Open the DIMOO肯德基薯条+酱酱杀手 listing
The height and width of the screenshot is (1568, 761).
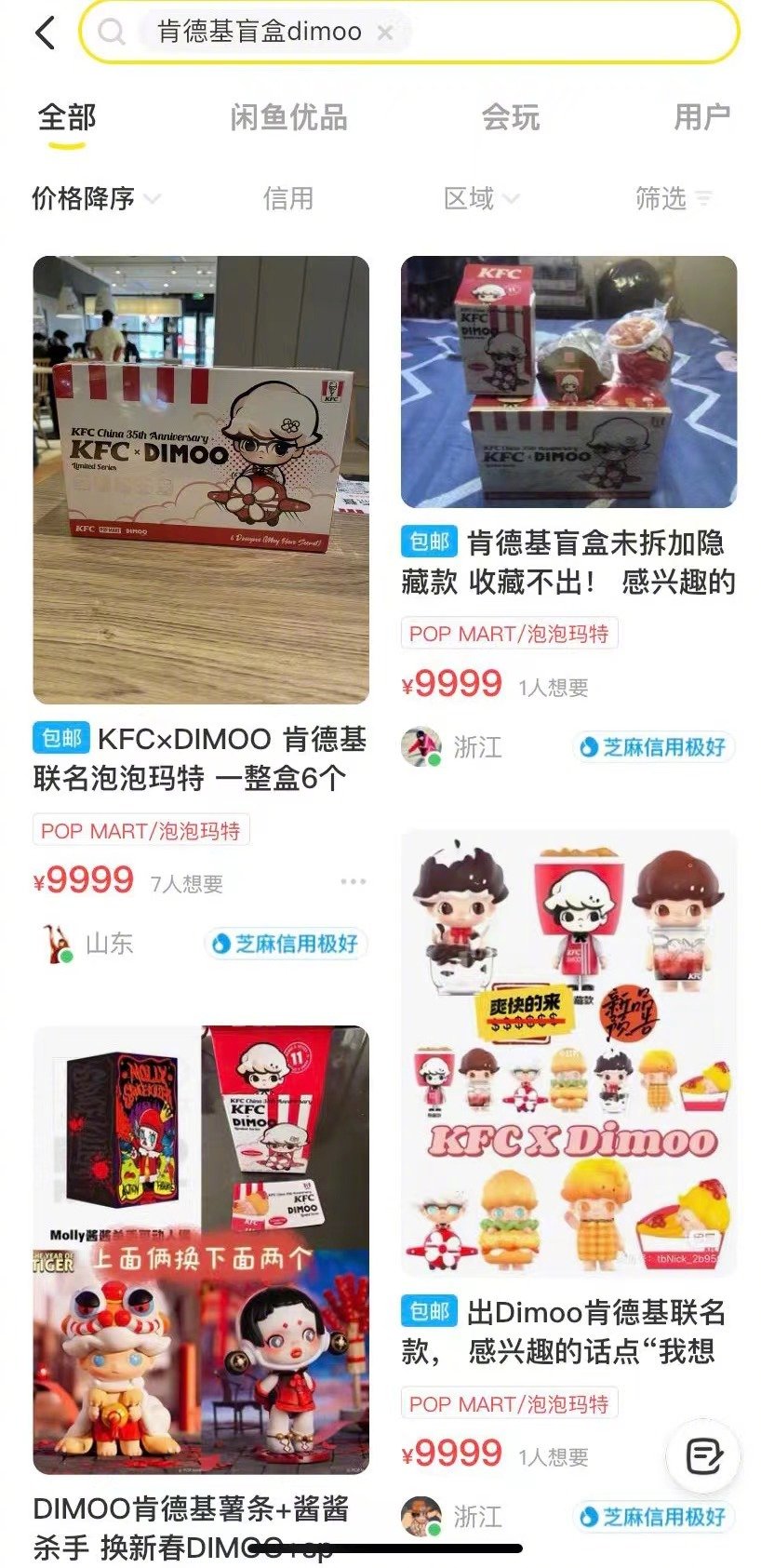point(201,1250)
